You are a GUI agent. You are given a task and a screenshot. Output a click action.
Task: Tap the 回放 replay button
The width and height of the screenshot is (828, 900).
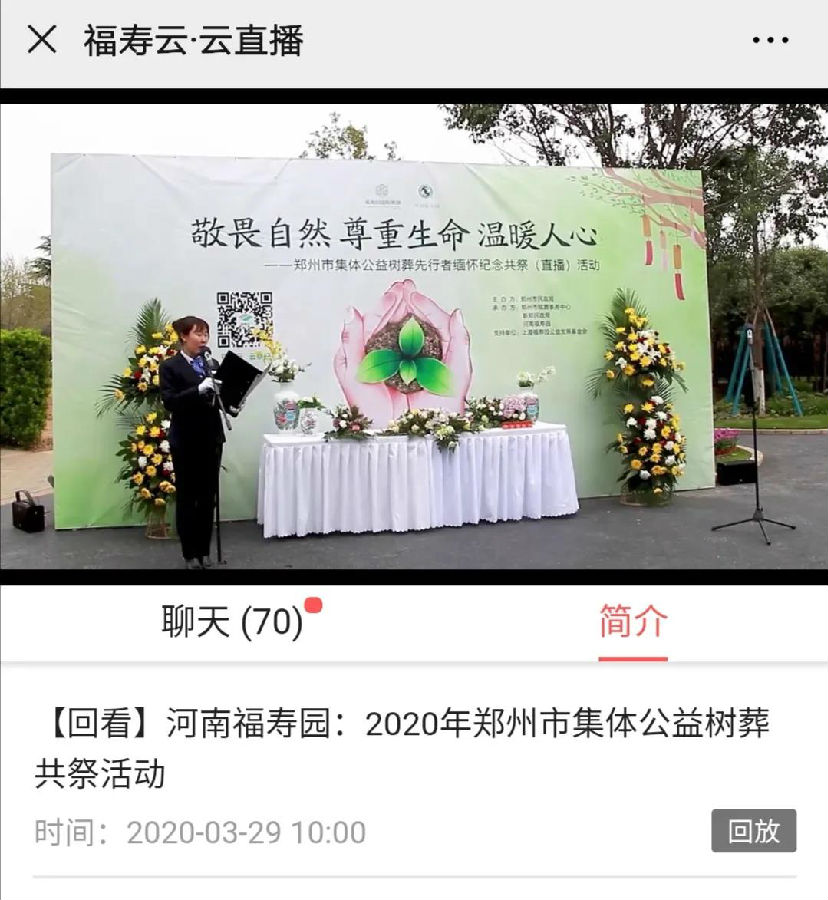(x=753, y=831)
